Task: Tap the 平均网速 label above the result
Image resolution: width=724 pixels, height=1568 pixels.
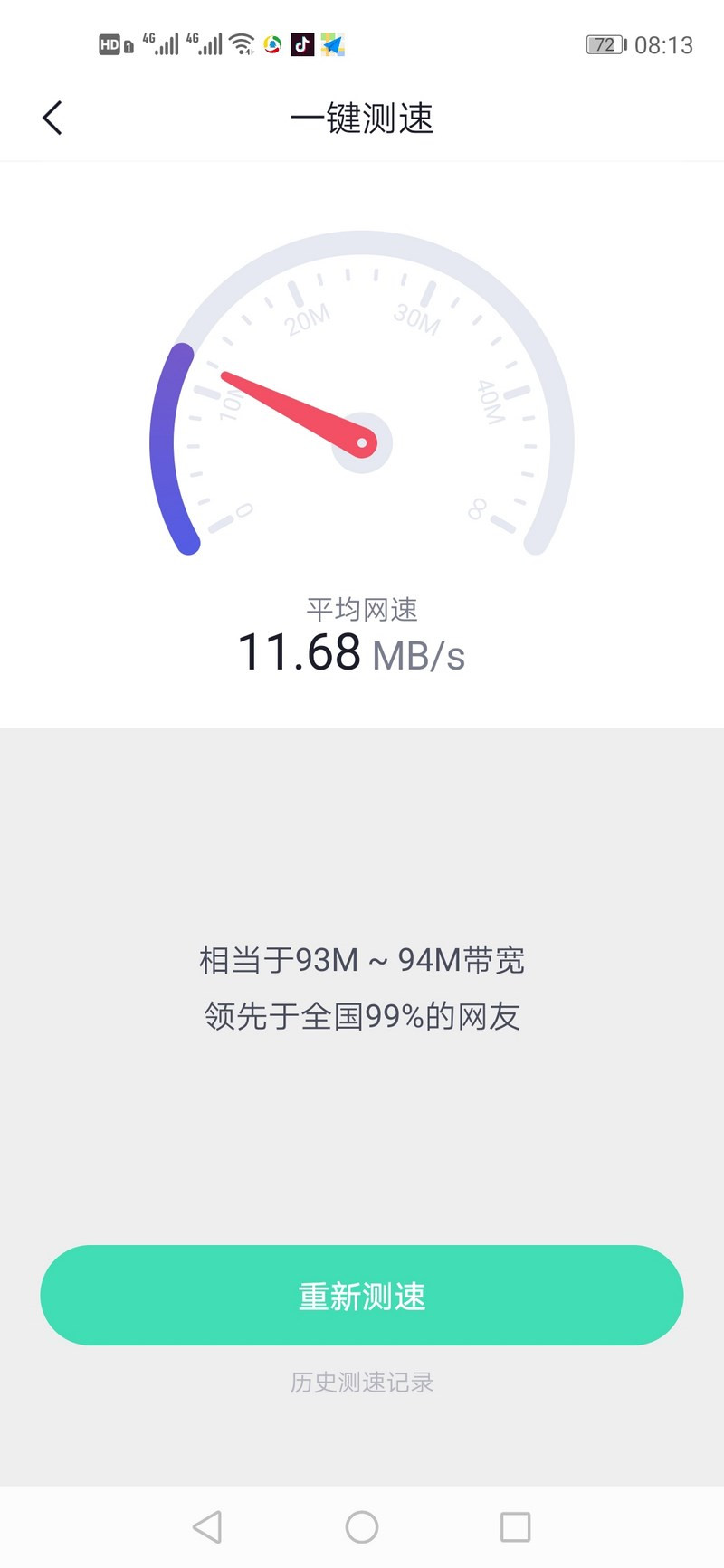Action: [361, 609]
